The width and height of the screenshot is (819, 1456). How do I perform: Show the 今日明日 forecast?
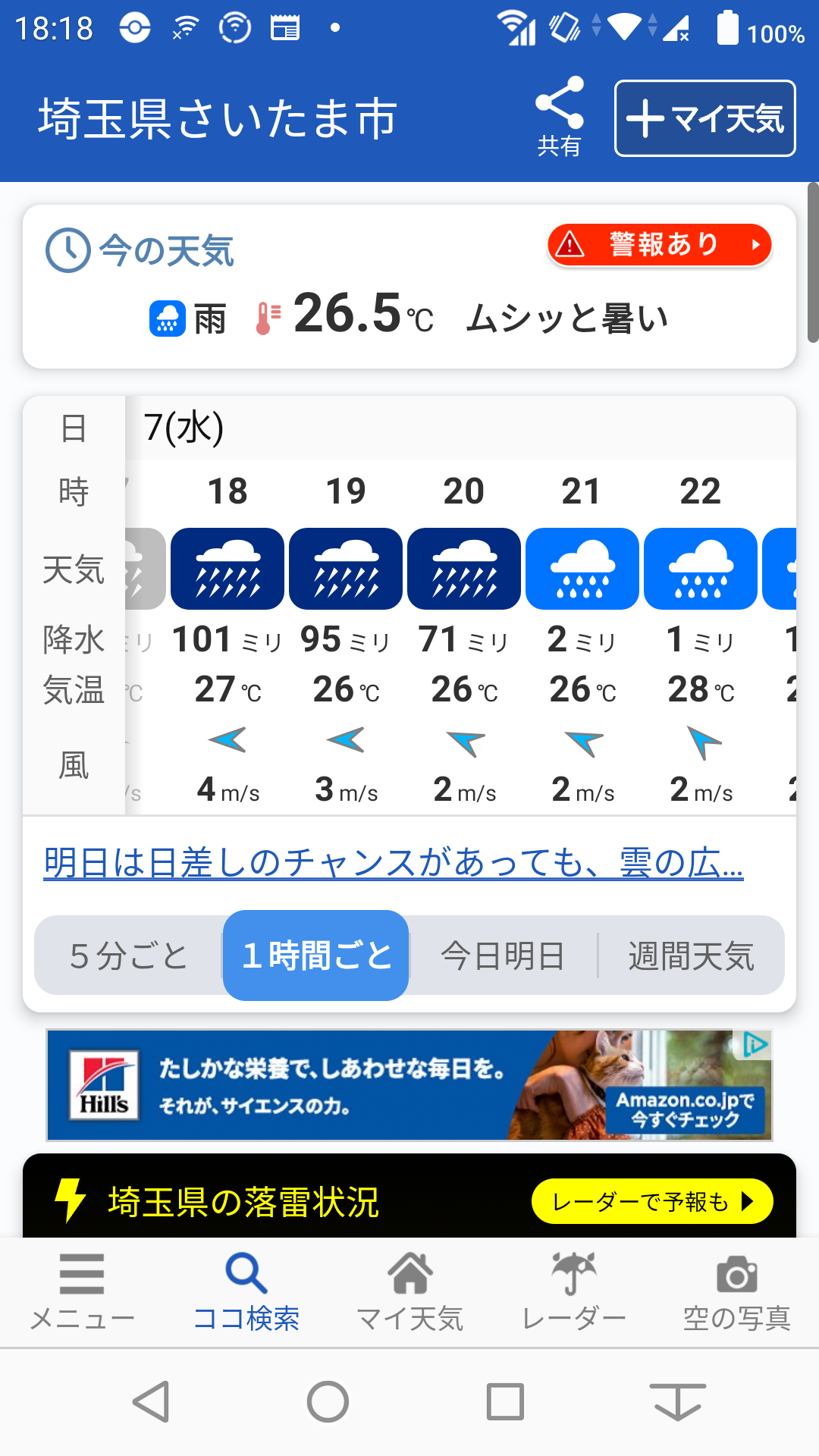click(503, 955)
